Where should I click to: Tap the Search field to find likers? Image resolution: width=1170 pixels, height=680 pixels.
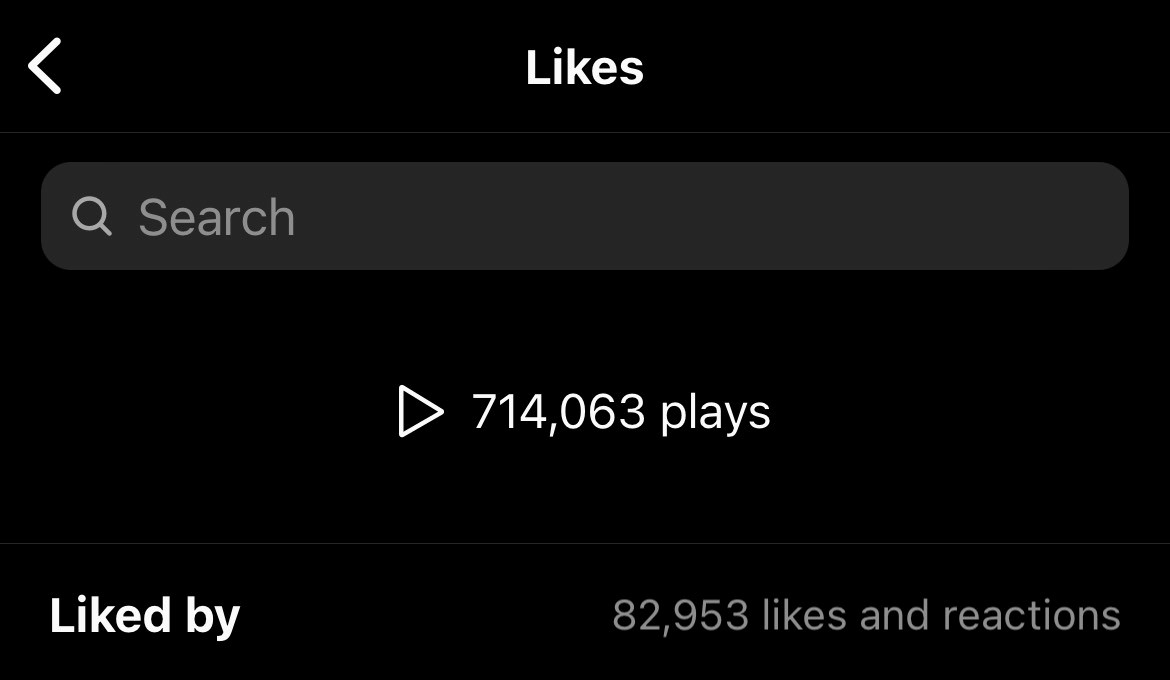[584, 216]
